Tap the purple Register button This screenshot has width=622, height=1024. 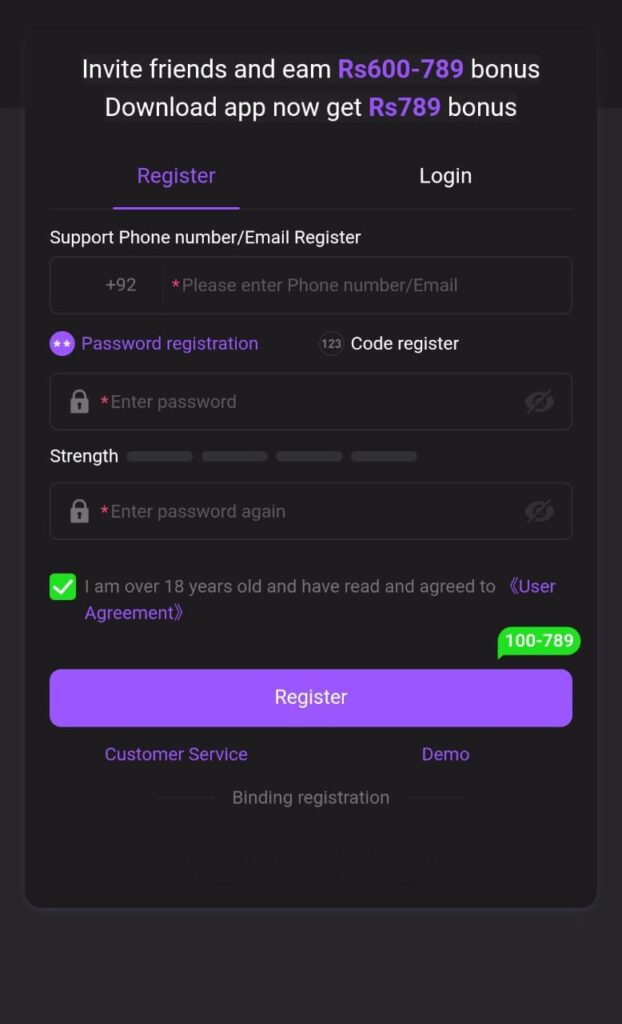311,698
